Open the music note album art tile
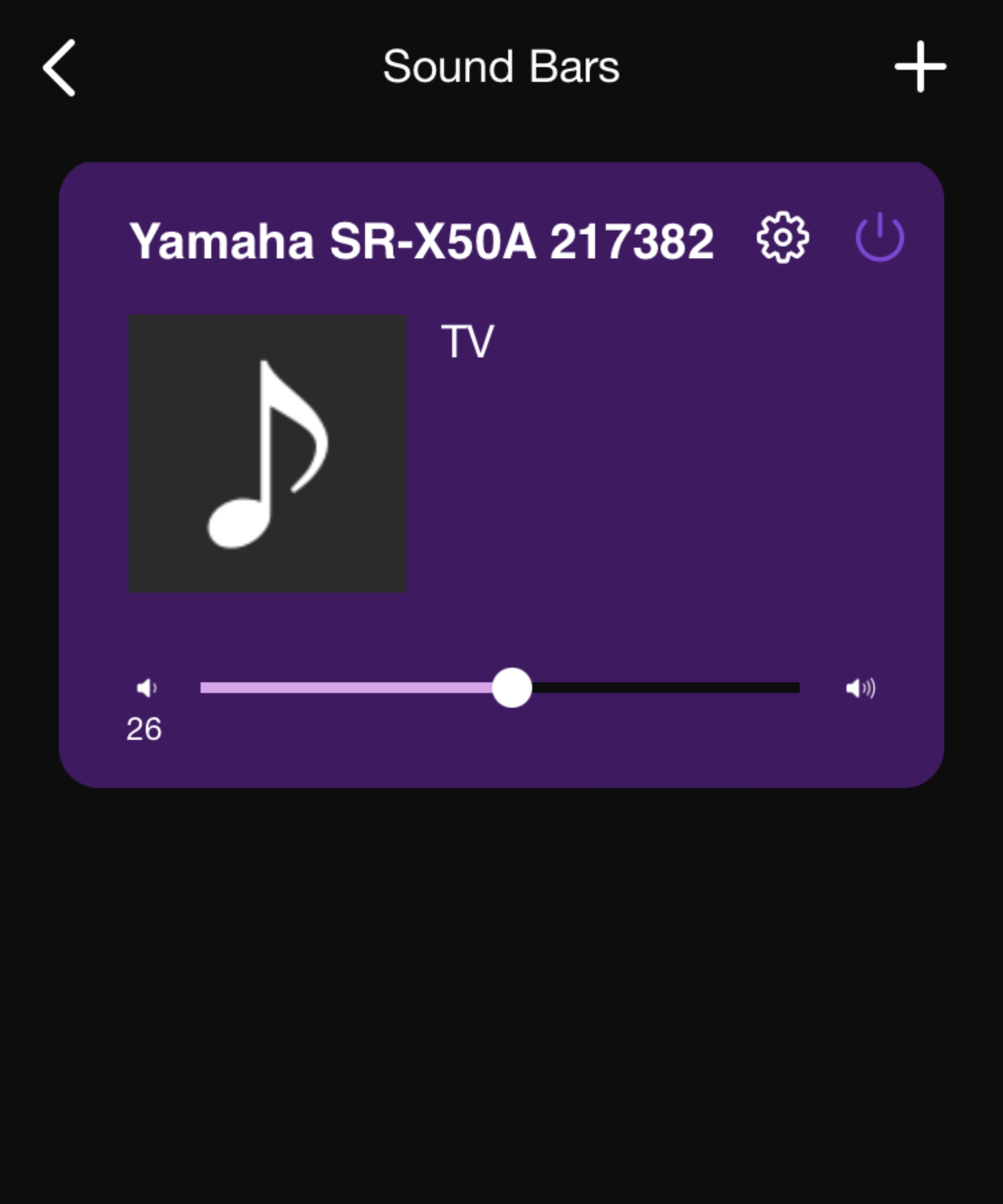This screenshot has height=1204, width=1003. pyautogui.click(x=267, y=454)
